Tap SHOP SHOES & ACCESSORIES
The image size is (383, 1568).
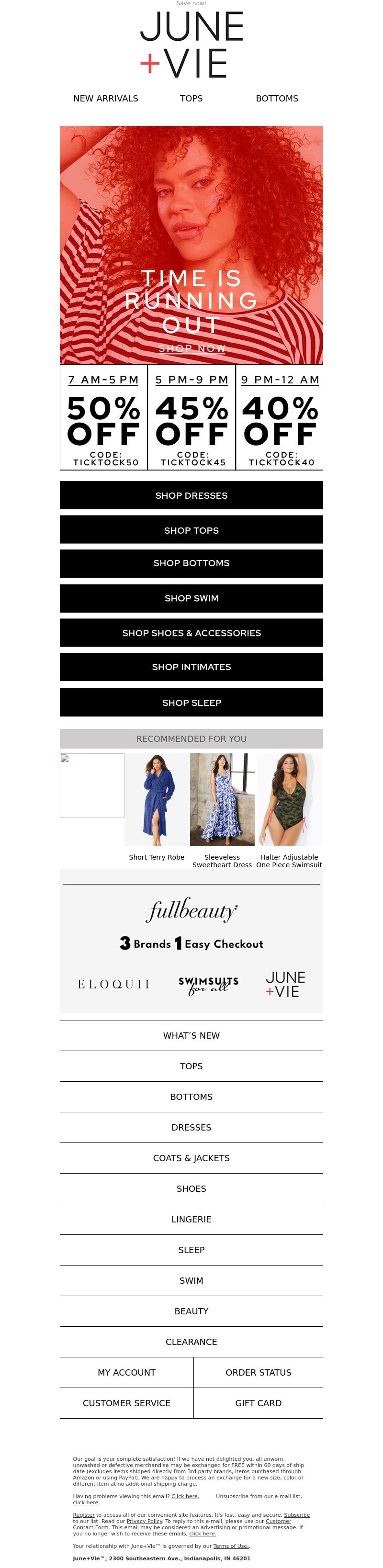[191, 633]
